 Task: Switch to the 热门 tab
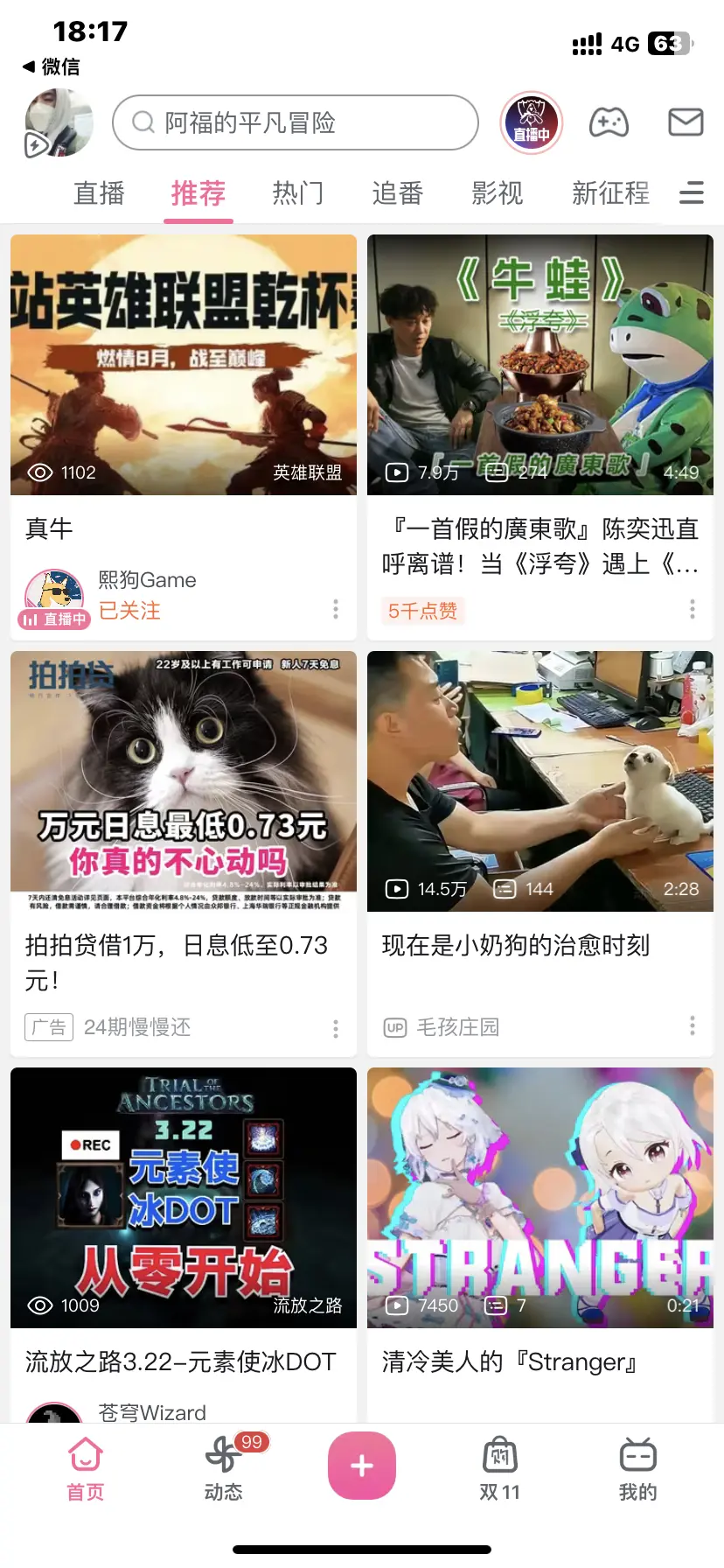coord(298,193)
